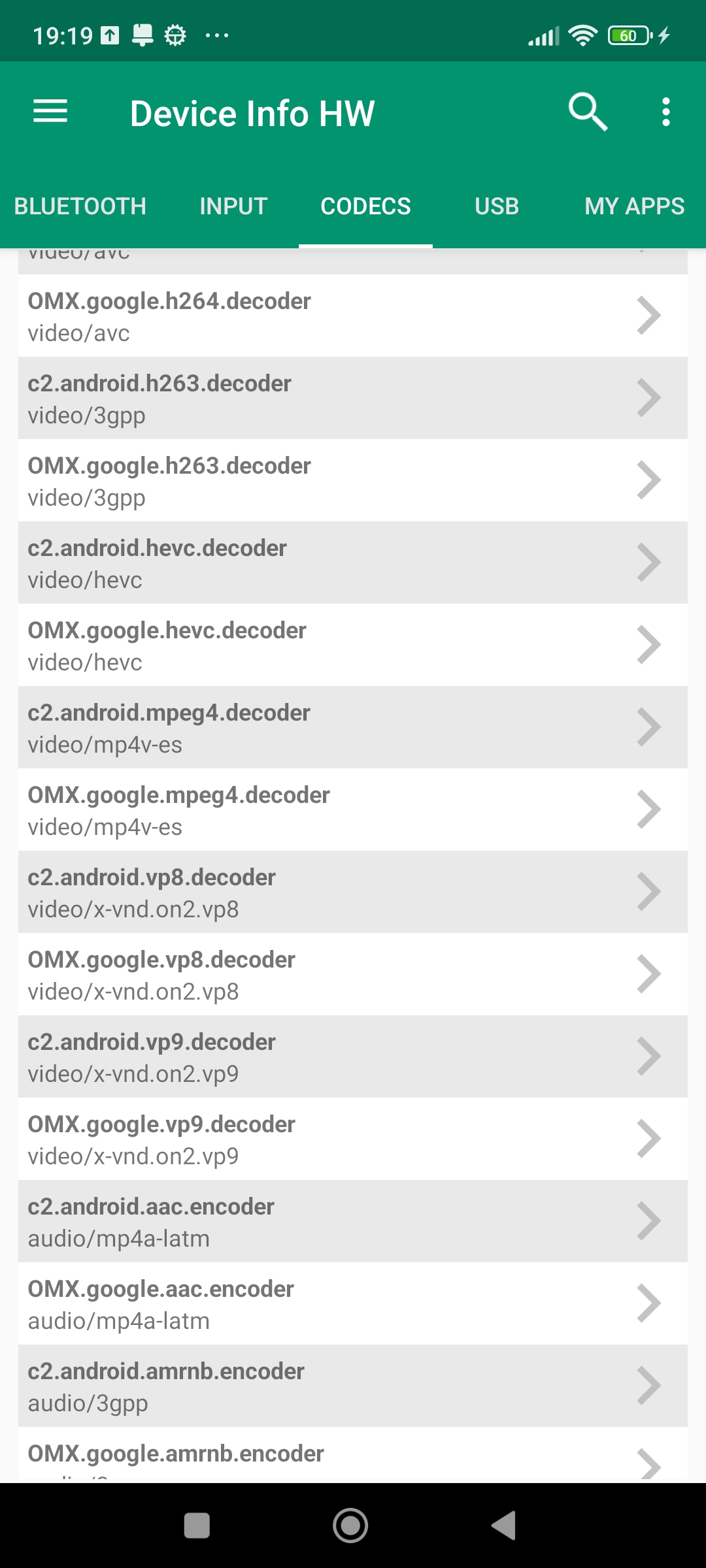Return to the home screen

point(350,1526)
